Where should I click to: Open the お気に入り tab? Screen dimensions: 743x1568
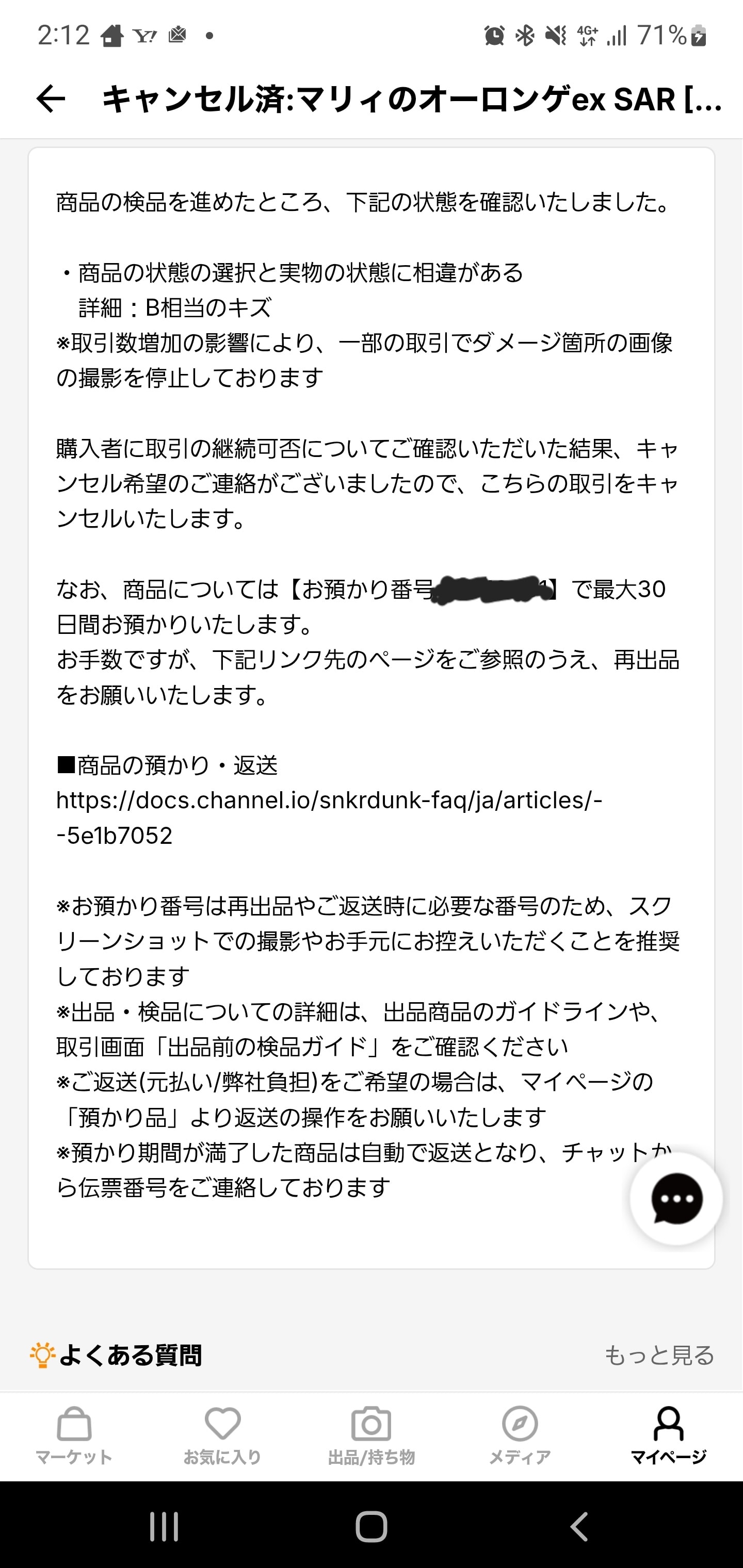click(223, 1436)
